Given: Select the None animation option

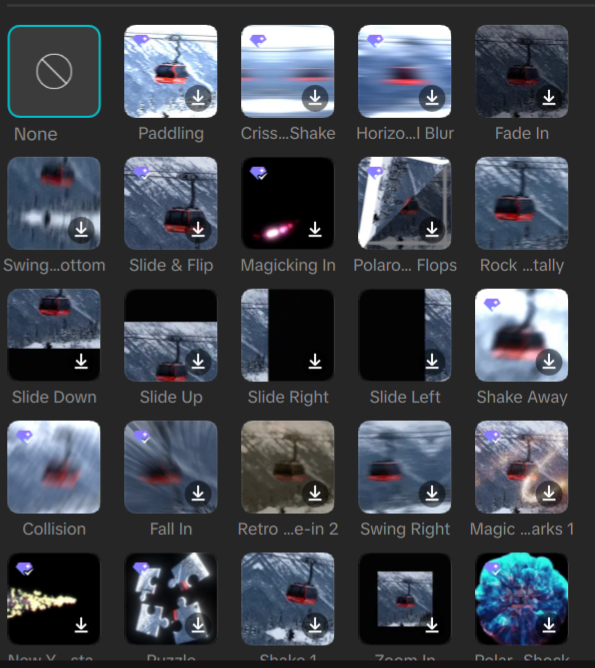Looking at the screenshot, I should (x=54, y=71).
